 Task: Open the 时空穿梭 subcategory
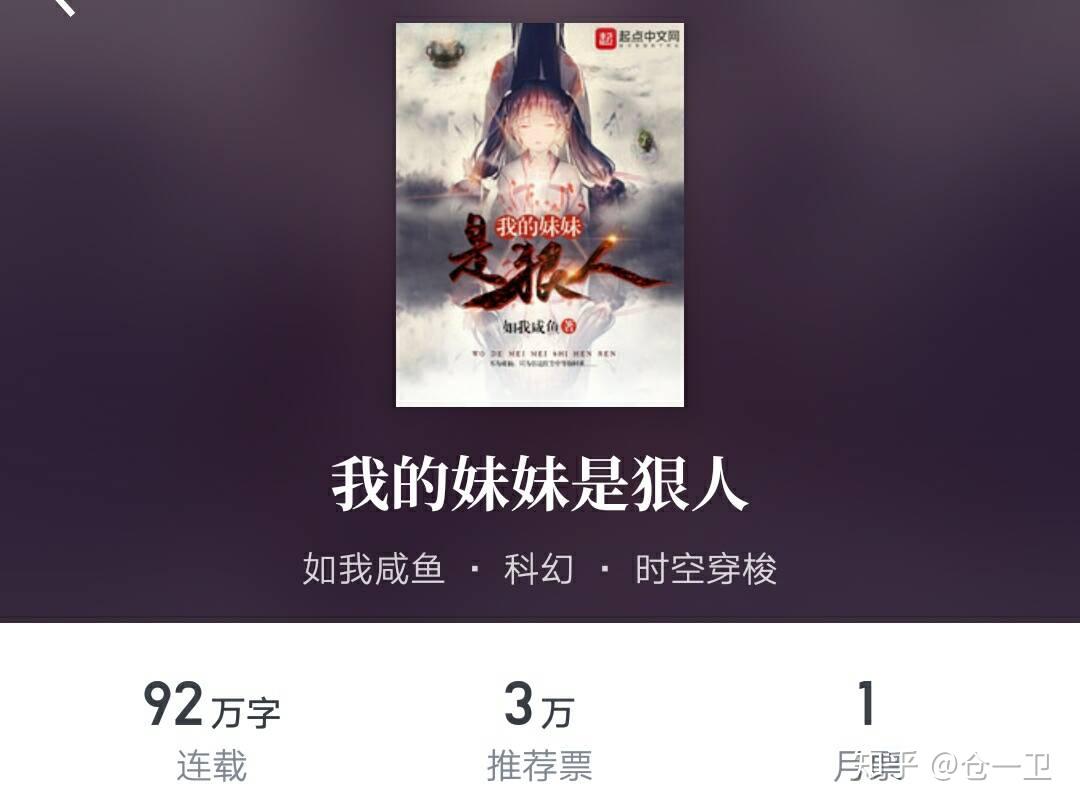tap(706, 570)
